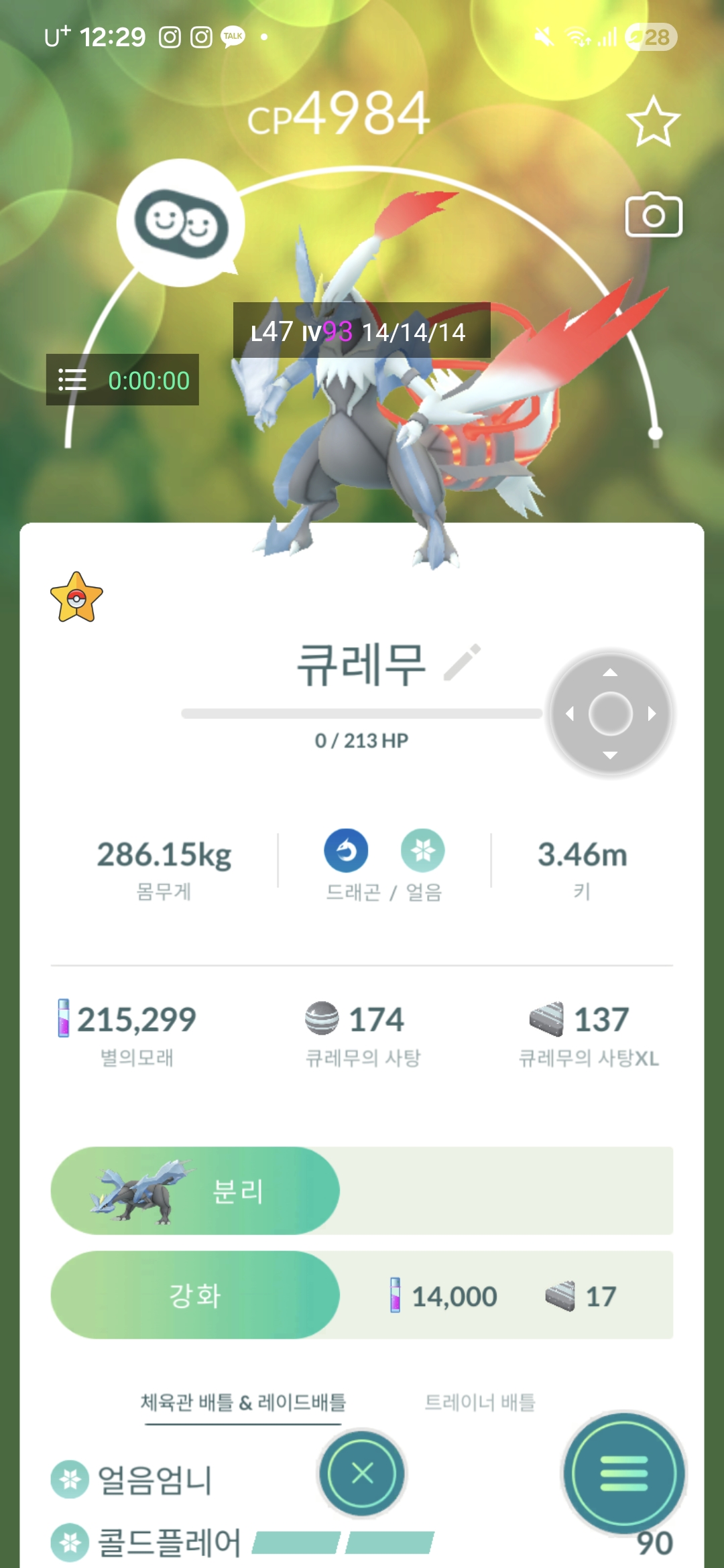This screenshot has height=1568, width=724.
Task: Tap the 분리 separate button
Action: click(x=195, y=1191)
